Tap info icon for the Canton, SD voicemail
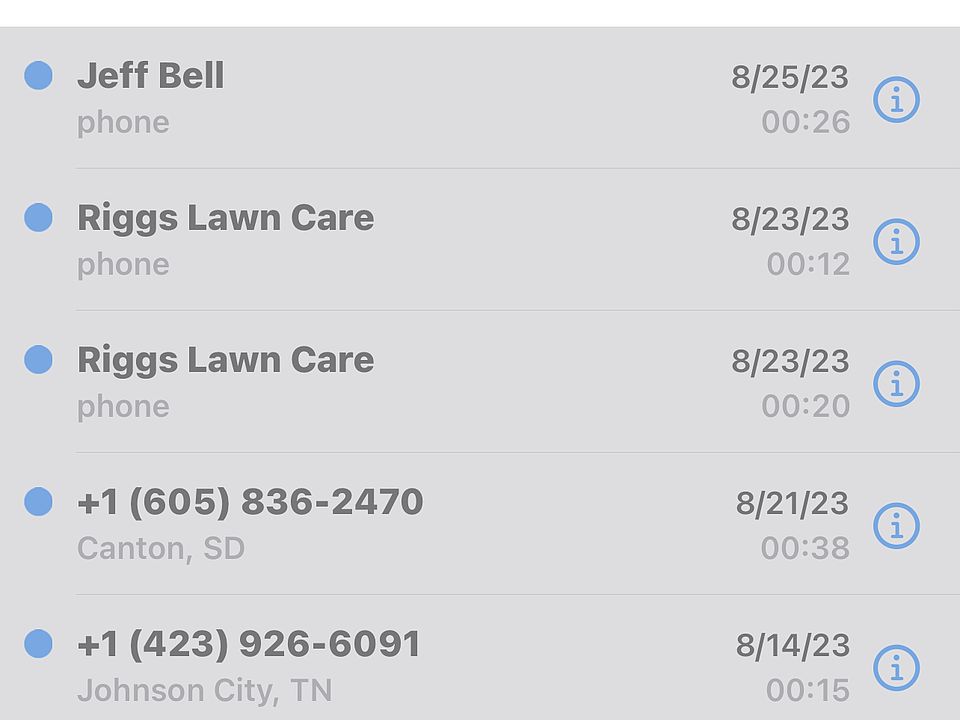The width and height of the screenshot is (960, 720). (x=896, y=526)
